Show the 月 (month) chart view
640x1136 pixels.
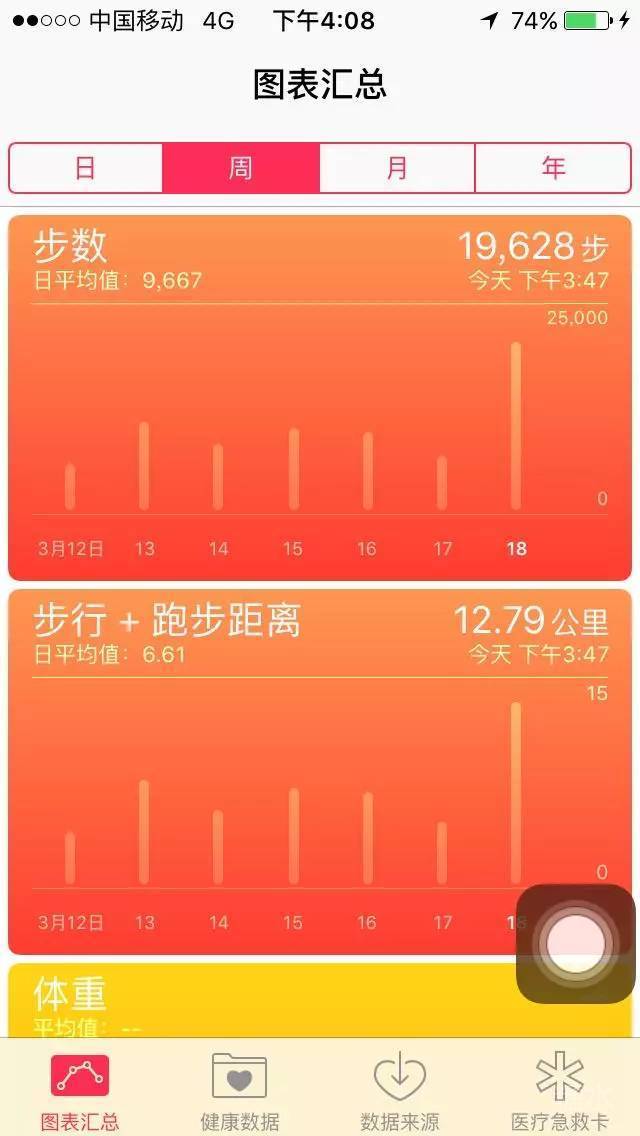click(397, 168)
